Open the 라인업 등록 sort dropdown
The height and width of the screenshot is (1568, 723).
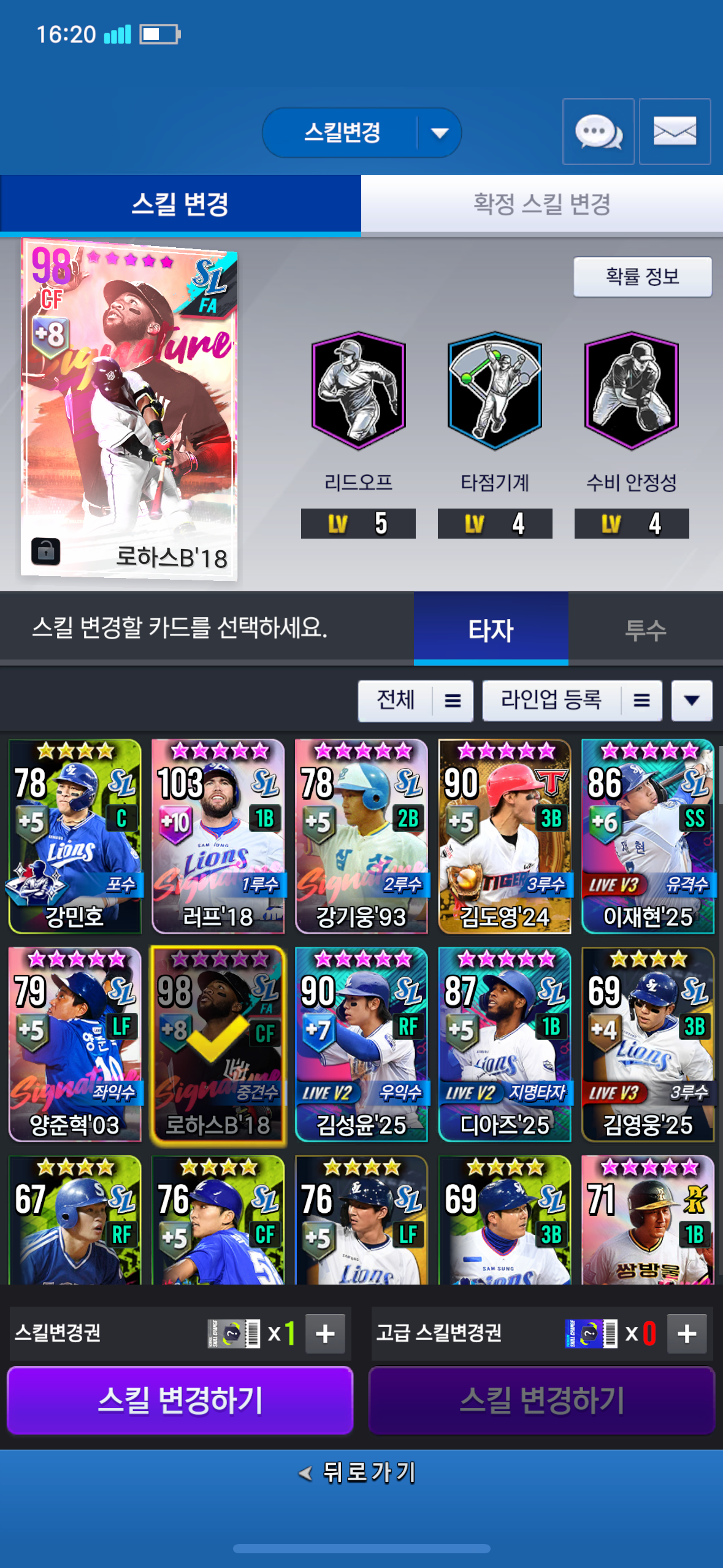click(572, 701)
